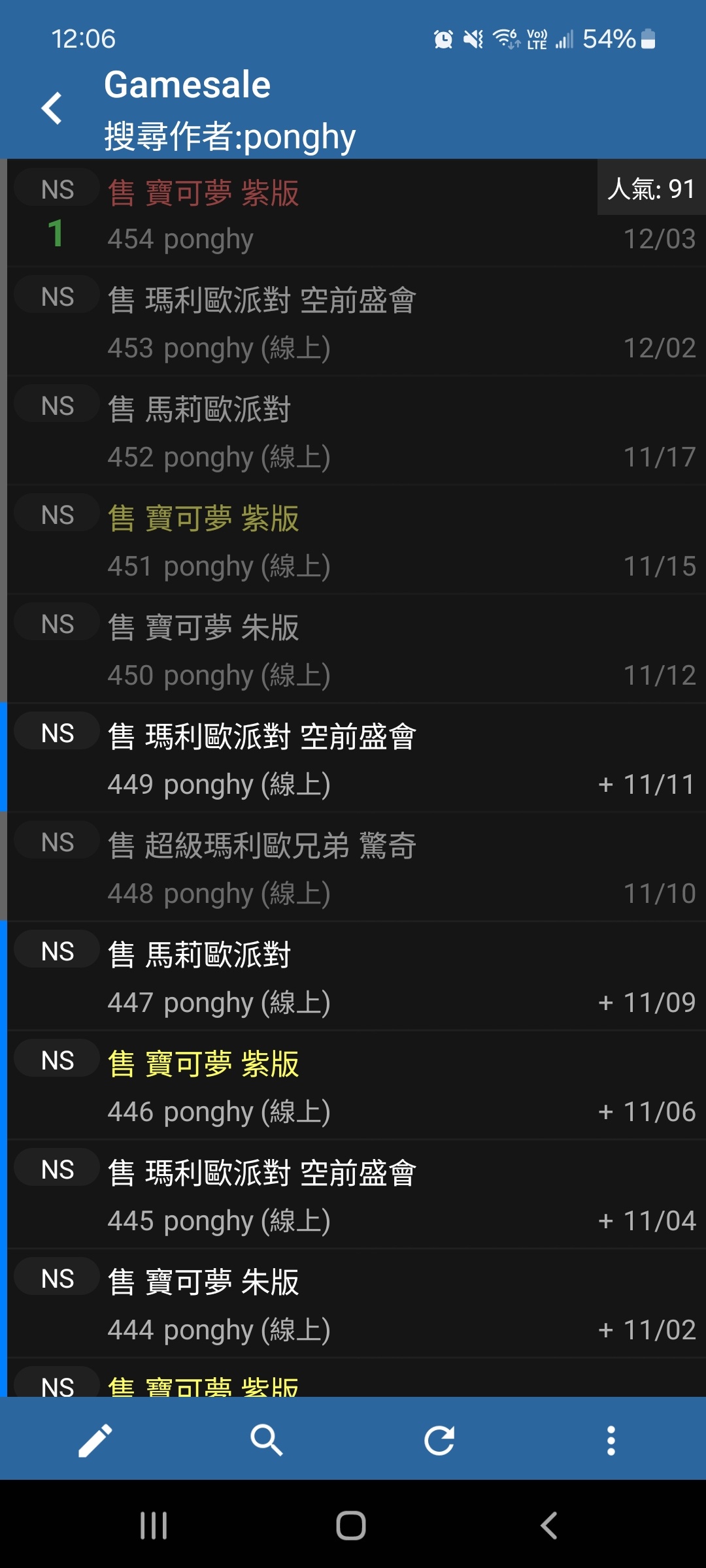Image resolution: width=706 pixels, height=1568 pixels.
Task: Open post 447 售 馬莉歐派對
Action: pos(356,977)
